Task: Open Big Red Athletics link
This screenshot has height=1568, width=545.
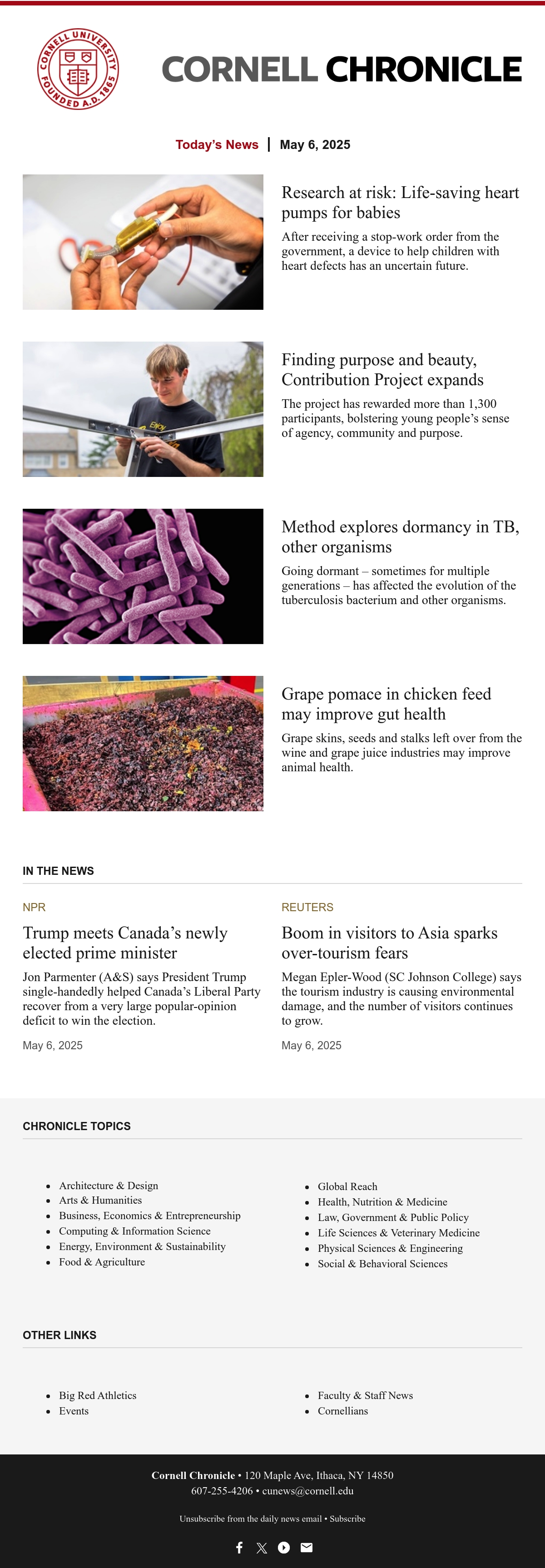Action: [98, 1395]
